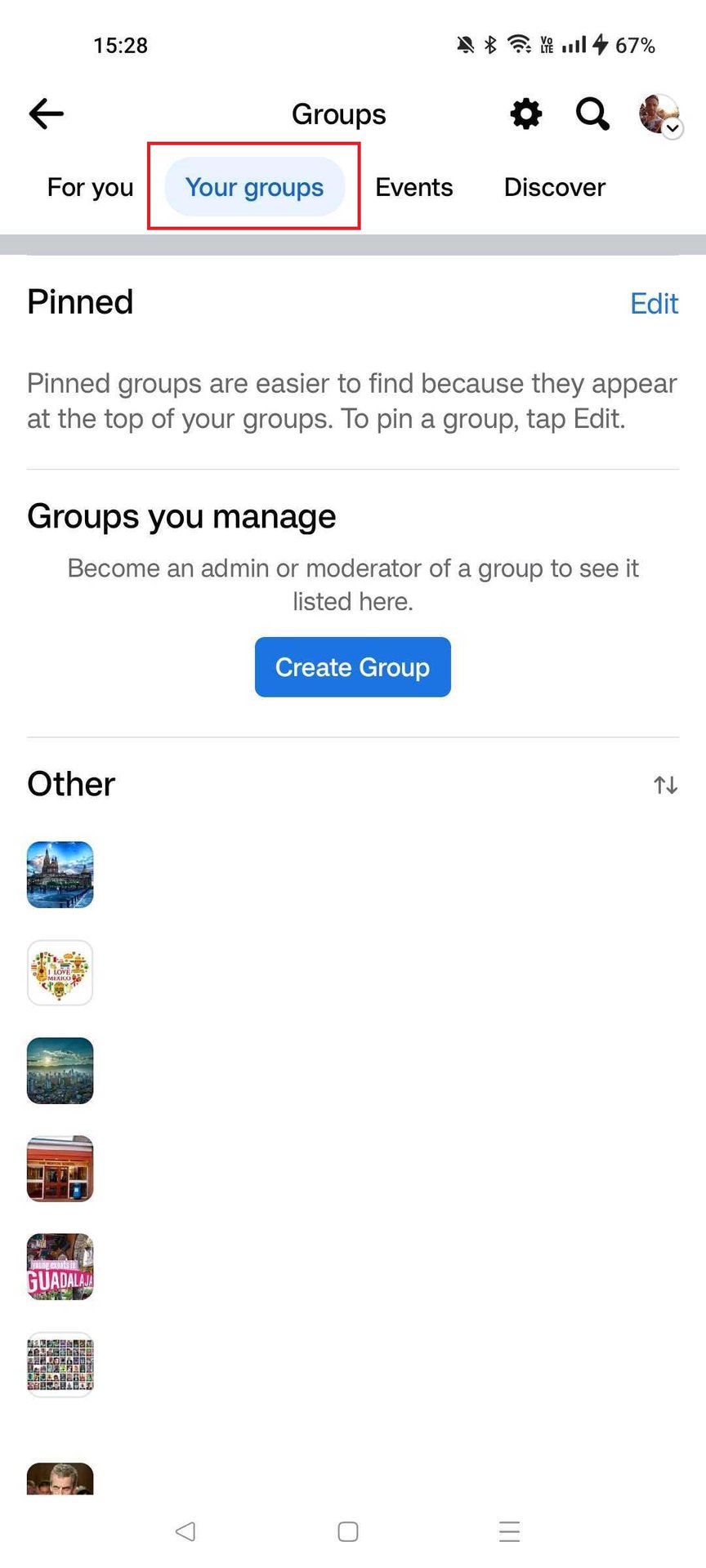The width and height of the screenshot is (706, 1568).
Task: Tap the profile picture switcher
Action: click(x=659, y=115)
